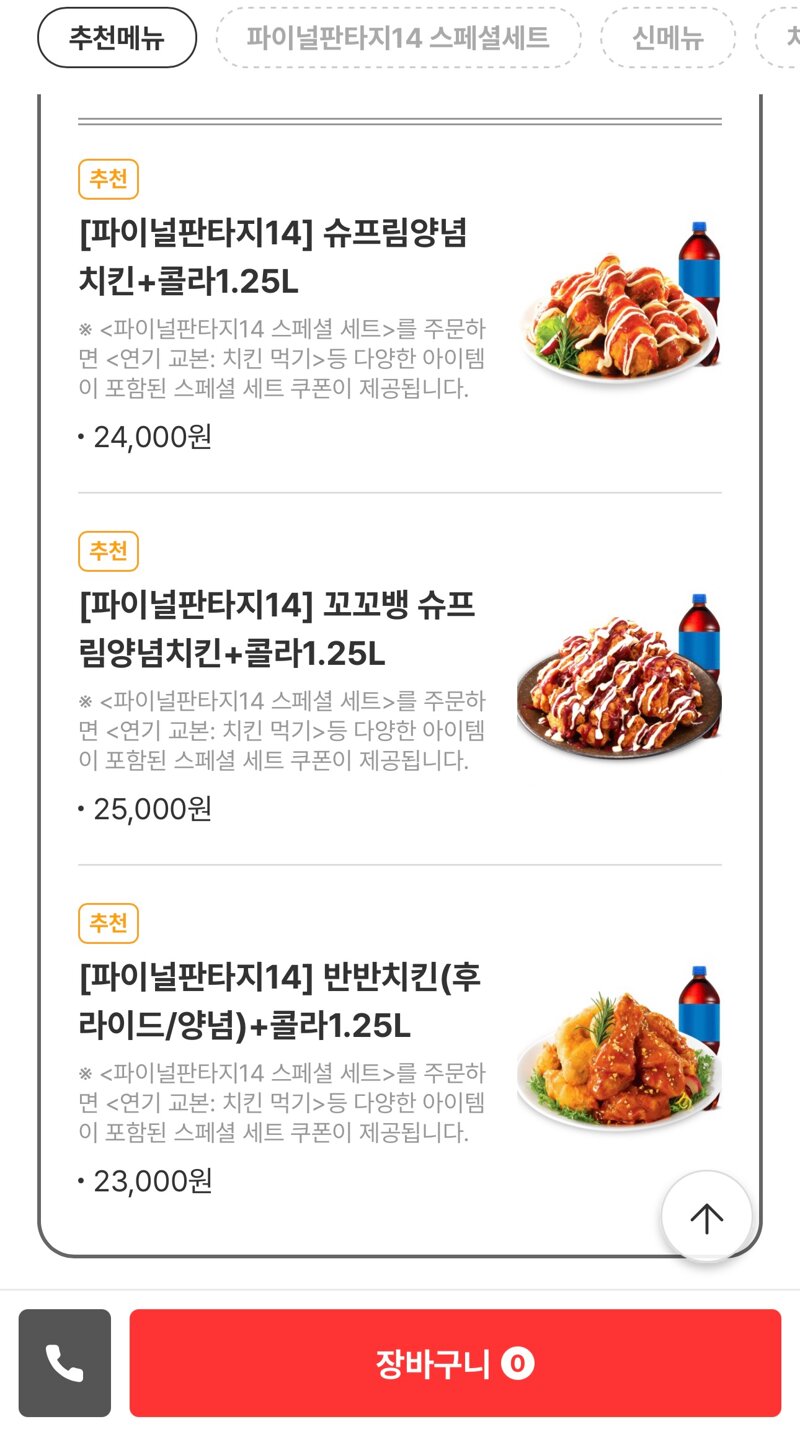Open the 슈프림양념치킨+콜라1.25L menu item
800x1432 pixels.
[x=400, y=307]
